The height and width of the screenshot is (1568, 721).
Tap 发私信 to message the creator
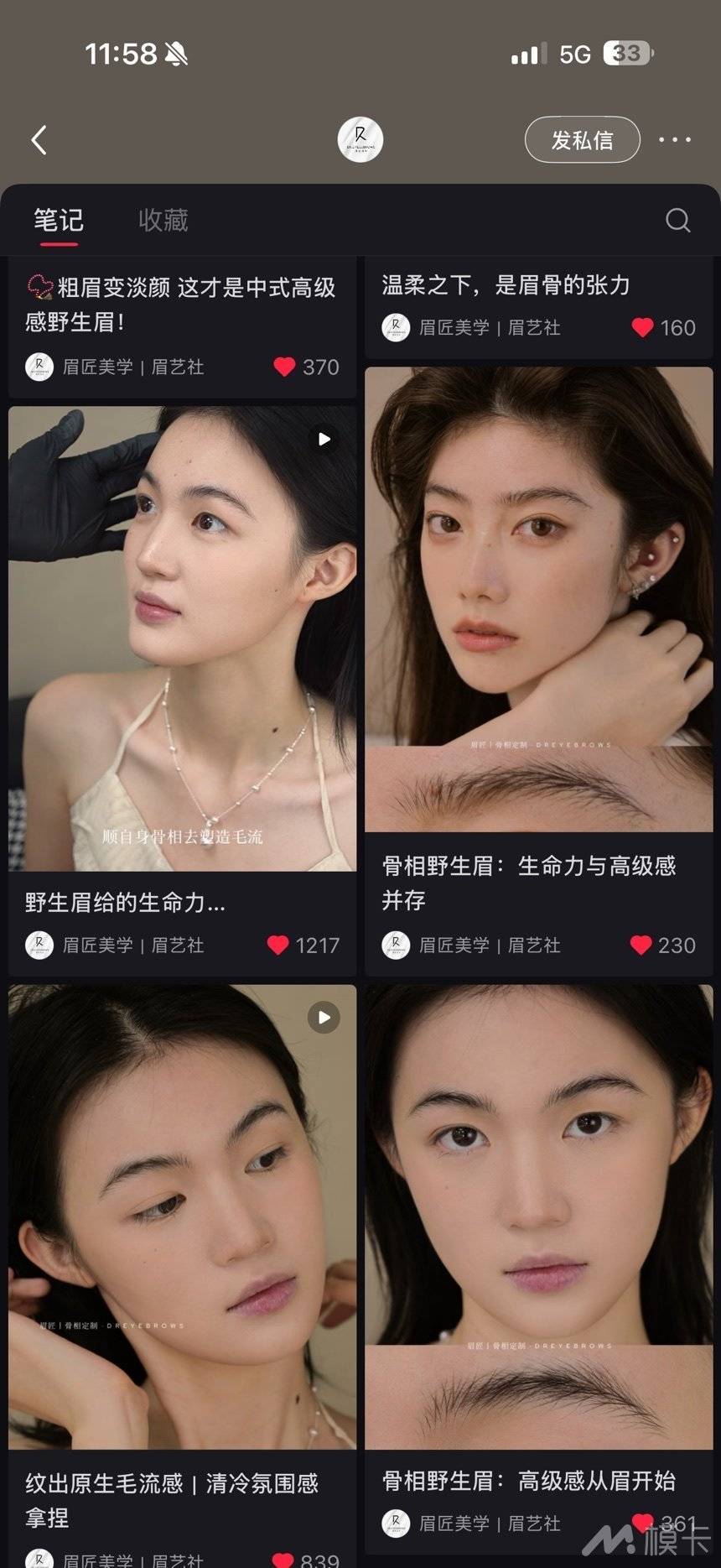[x=581, y=140]
